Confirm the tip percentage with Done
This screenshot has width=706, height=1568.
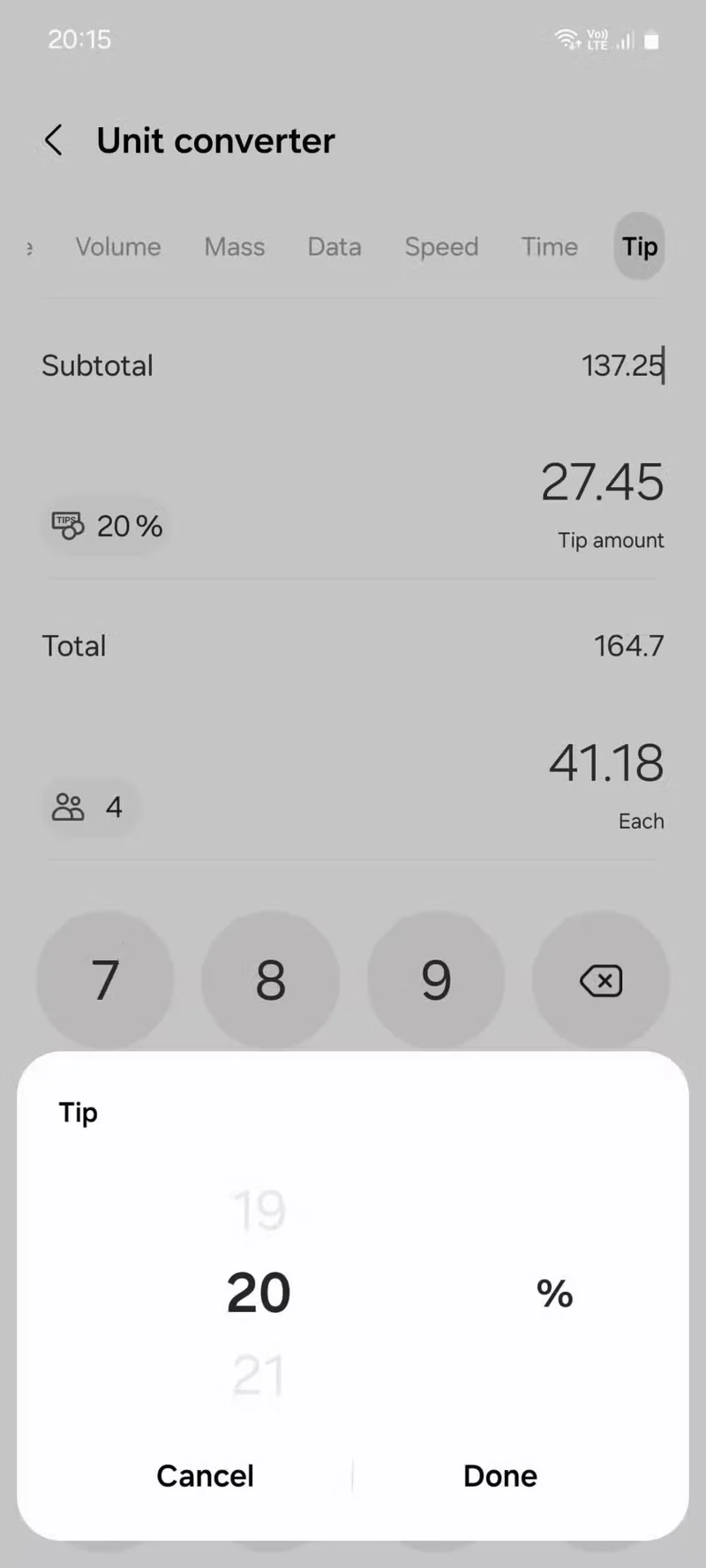(499, 1474)
